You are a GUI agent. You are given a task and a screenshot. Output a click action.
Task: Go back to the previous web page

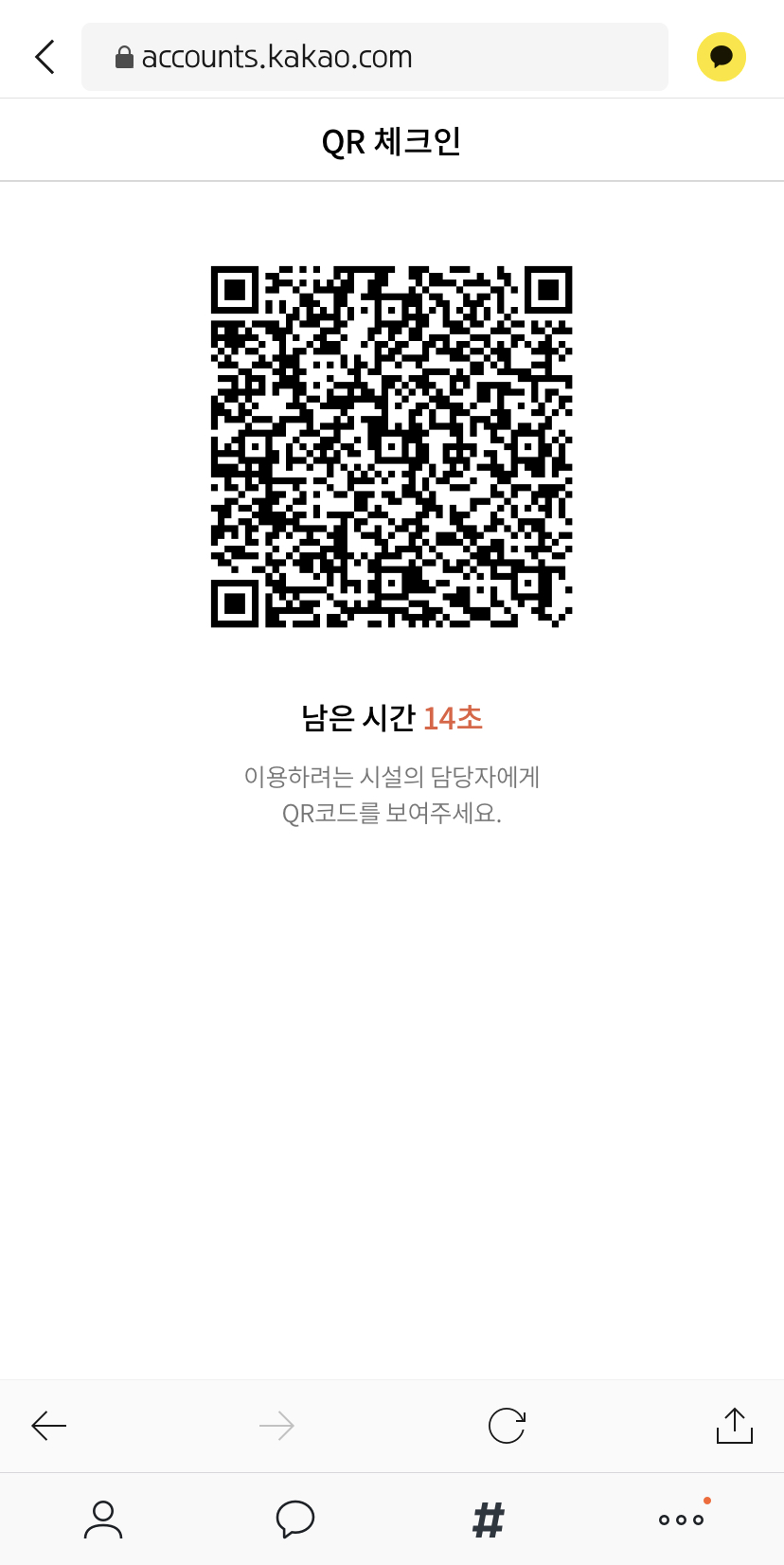click(x=49, y=1426)
